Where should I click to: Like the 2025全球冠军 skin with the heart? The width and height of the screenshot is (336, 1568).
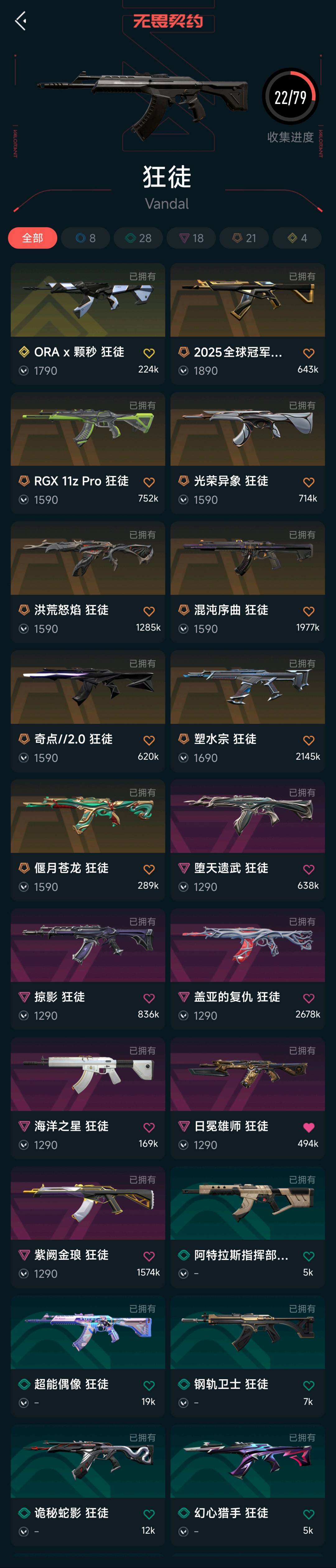(309, 353)
